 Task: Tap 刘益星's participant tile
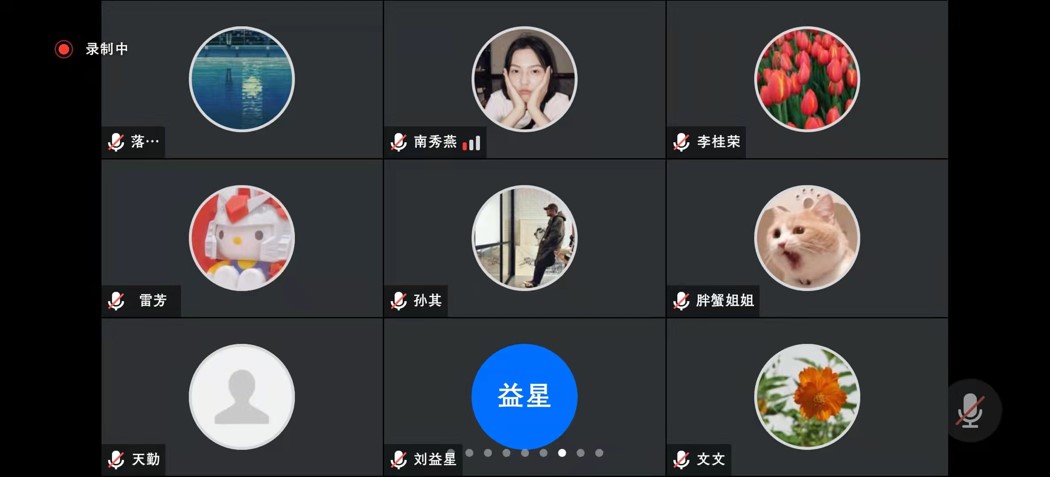[524, 396]
